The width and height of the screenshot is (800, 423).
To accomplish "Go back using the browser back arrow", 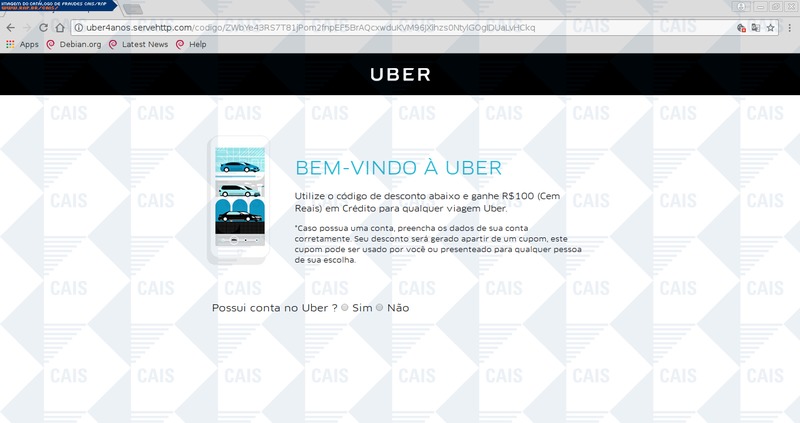I will (11, 28).
